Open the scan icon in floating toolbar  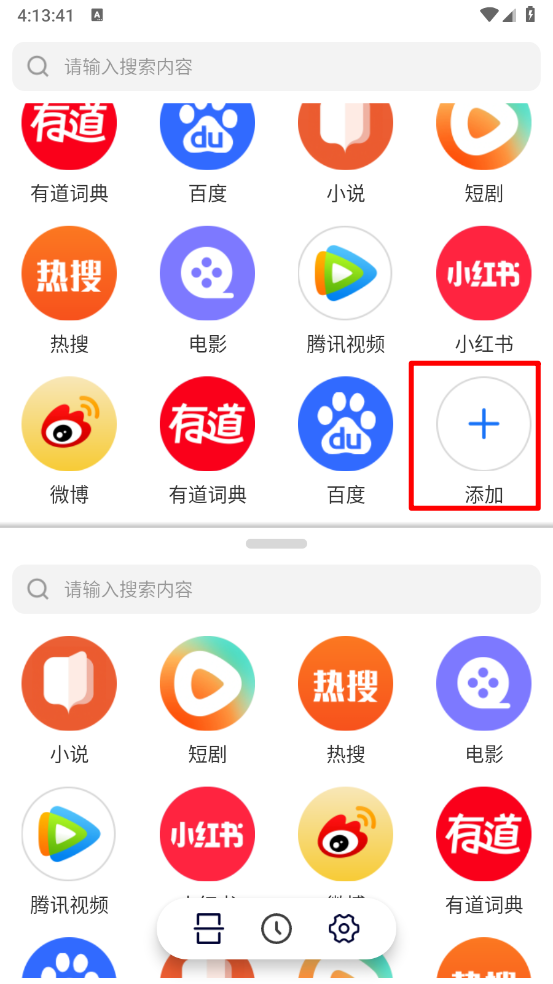(x=208, y=928)
